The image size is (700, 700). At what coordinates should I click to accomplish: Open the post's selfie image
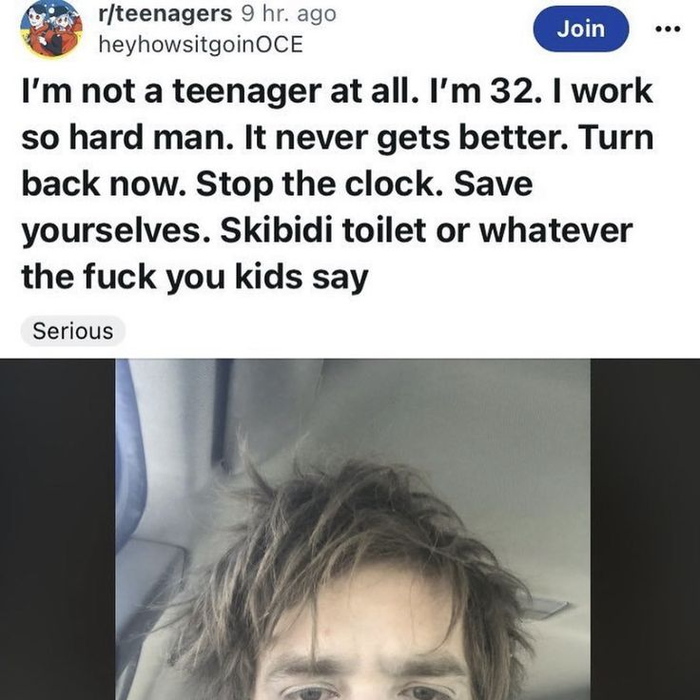tap(352, 530)
